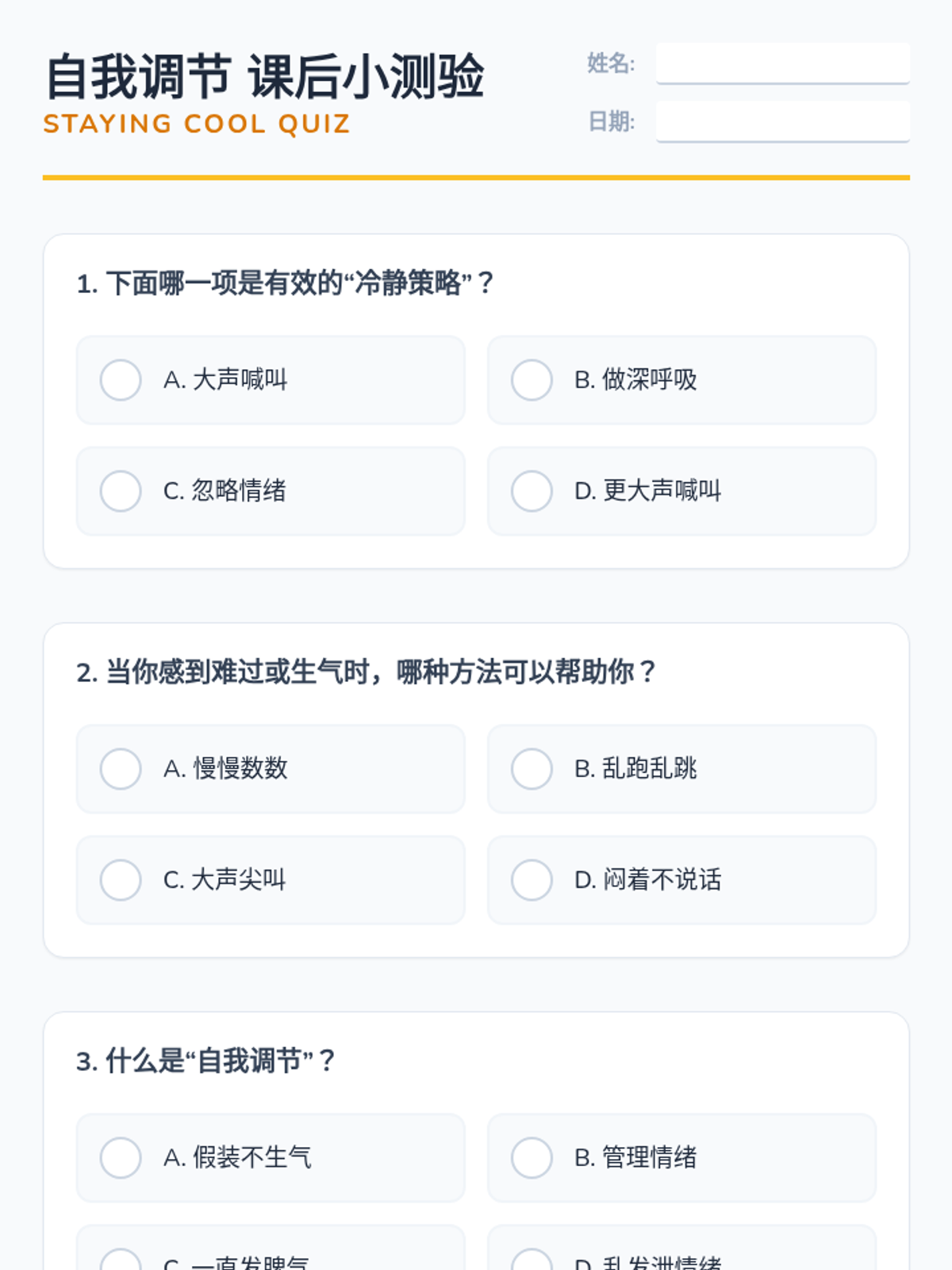Choose option B. 做深呼吸

(x=532, y=380)
